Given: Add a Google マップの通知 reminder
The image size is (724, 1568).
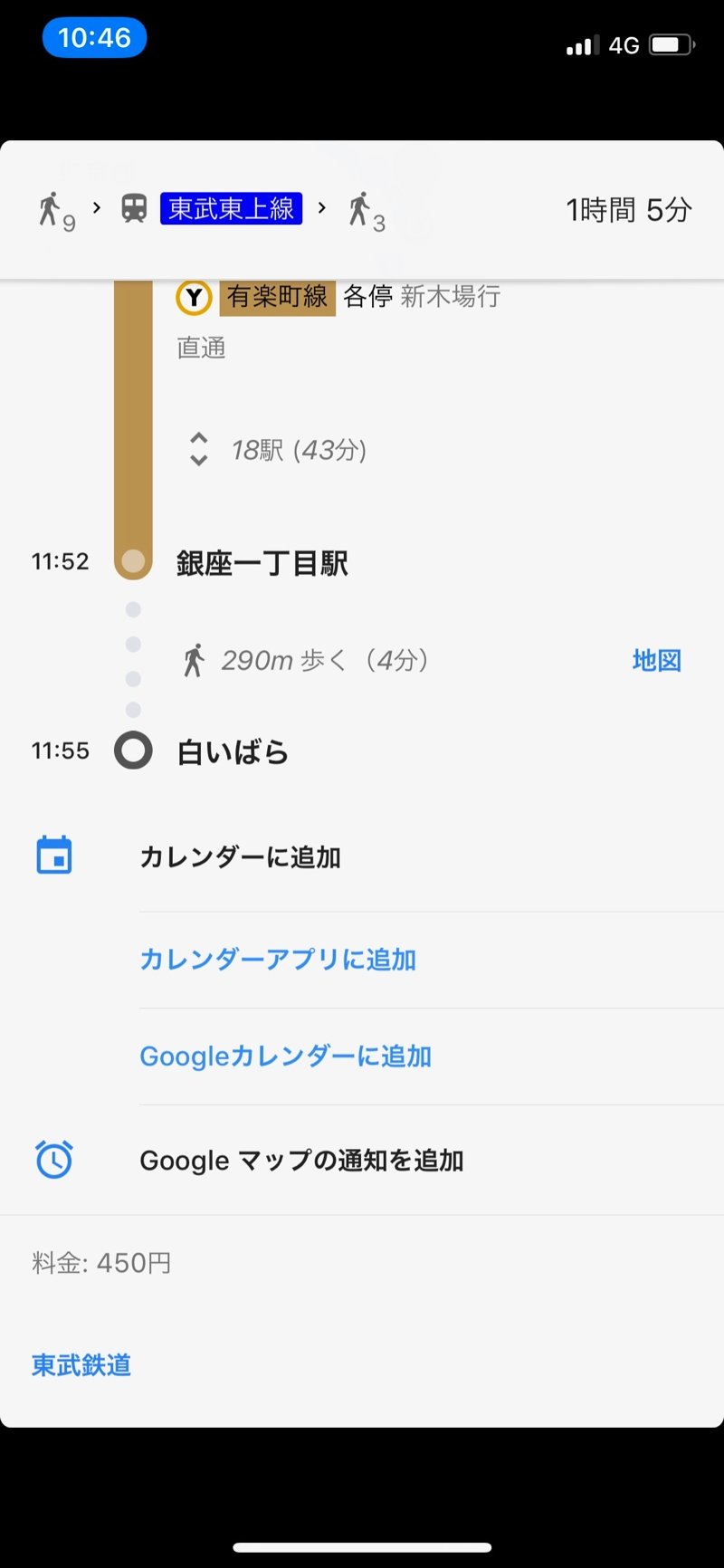Looking at the screenshot, I should [x=301, y=1161].
